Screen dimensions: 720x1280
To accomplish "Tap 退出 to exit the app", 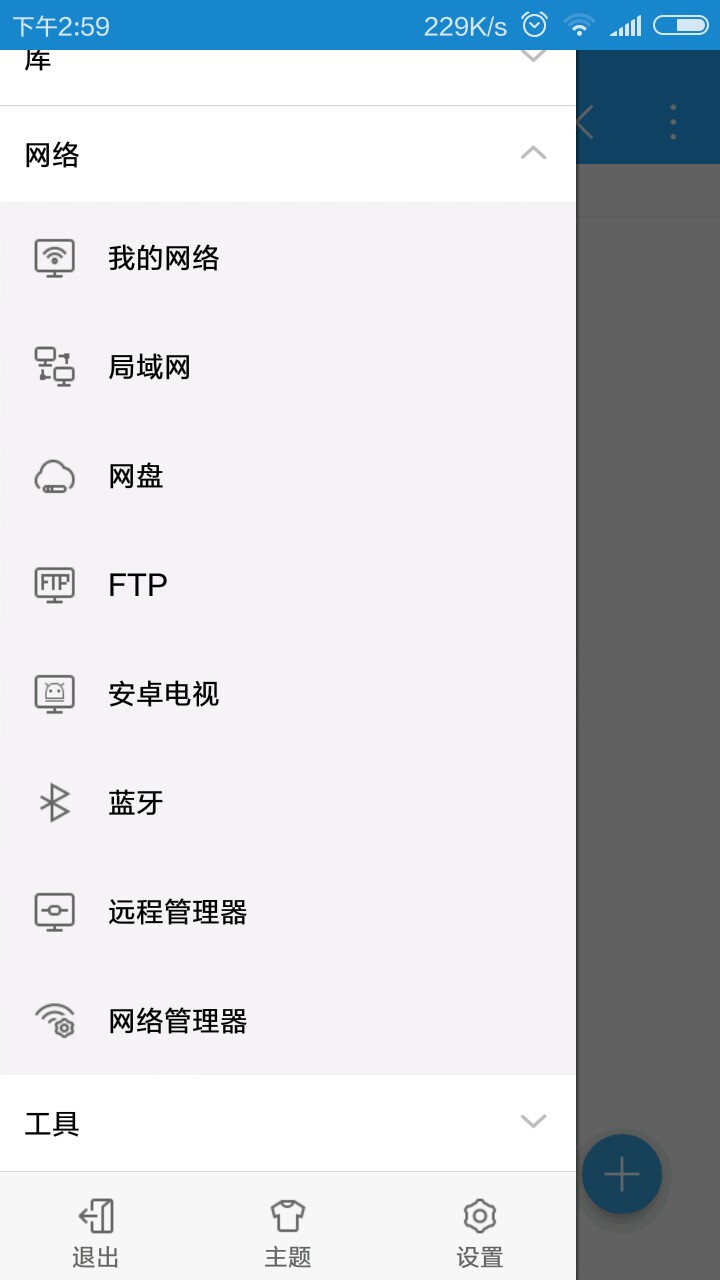I will coord(96,1234).
